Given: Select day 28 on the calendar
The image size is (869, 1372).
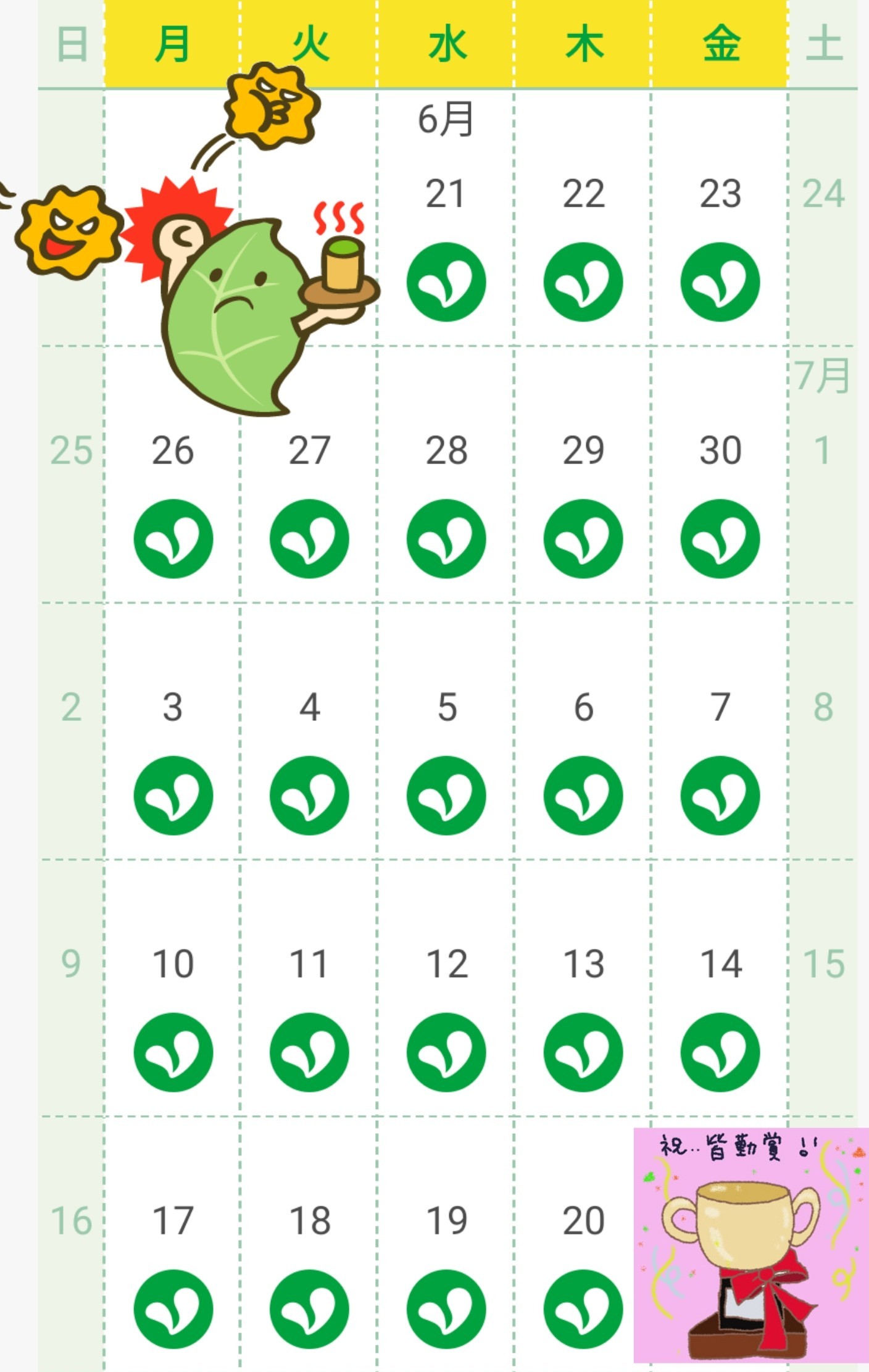Looking at the screenshot, I should tap(446, 475).
